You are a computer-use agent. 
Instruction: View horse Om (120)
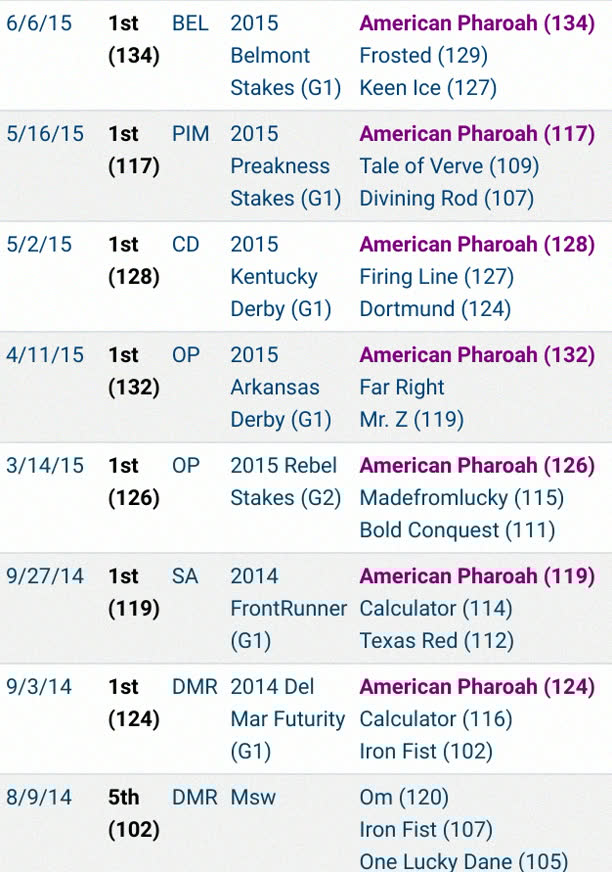click(404, 797)
